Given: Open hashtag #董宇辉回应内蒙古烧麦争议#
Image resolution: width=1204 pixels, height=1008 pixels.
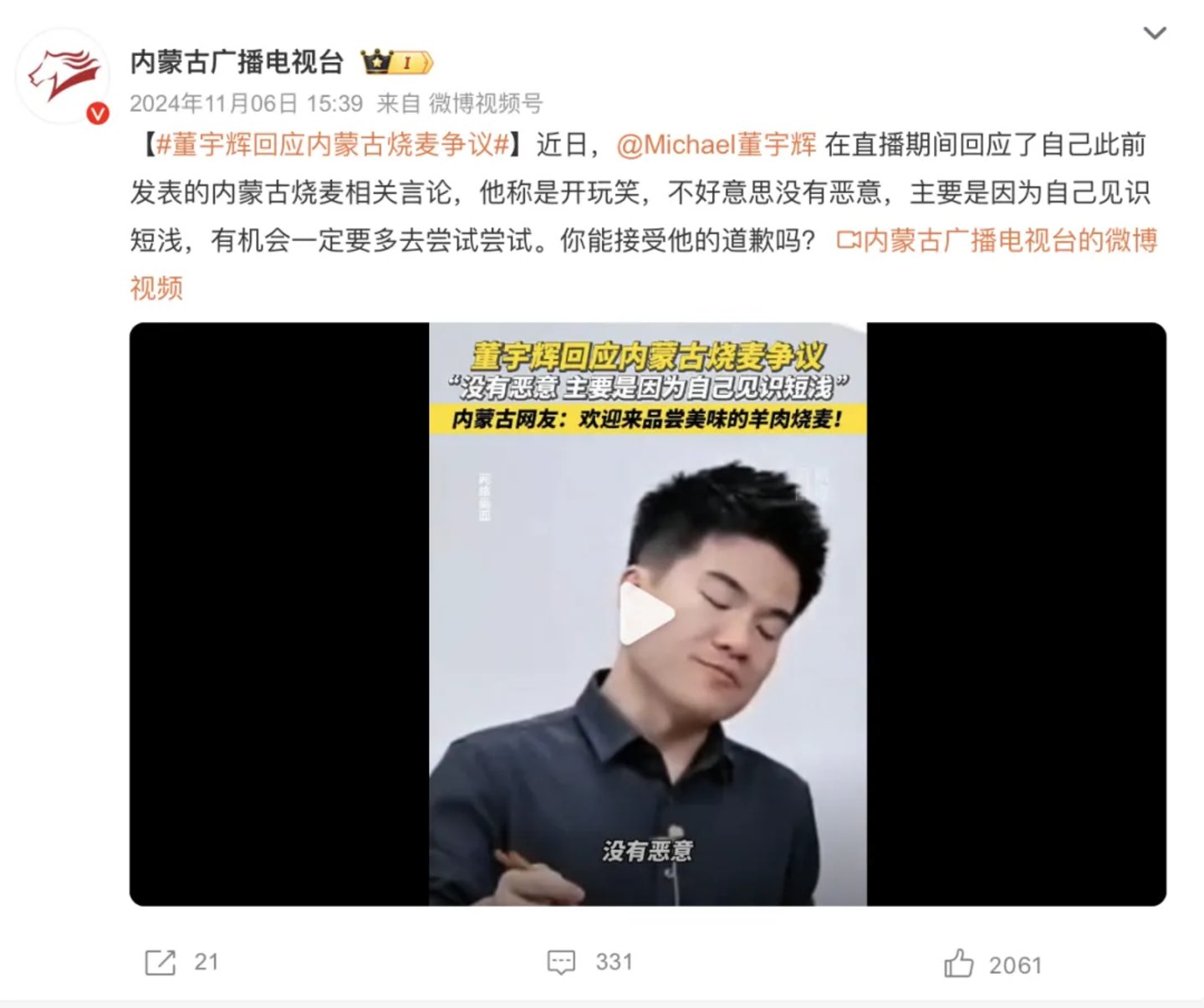Looking at the screenshot, I should [332, 145].
